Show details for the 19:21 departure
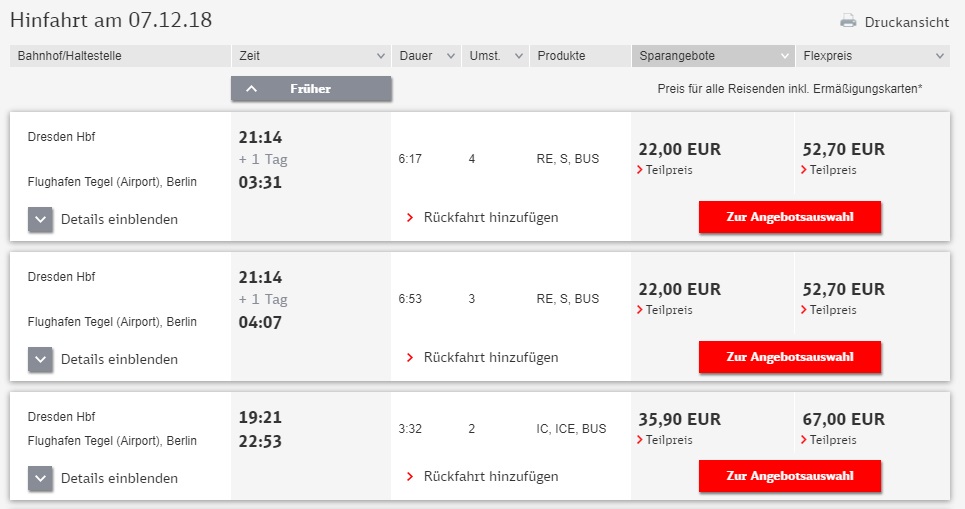The height and width of the screenshot is (509, 965). 103,478
